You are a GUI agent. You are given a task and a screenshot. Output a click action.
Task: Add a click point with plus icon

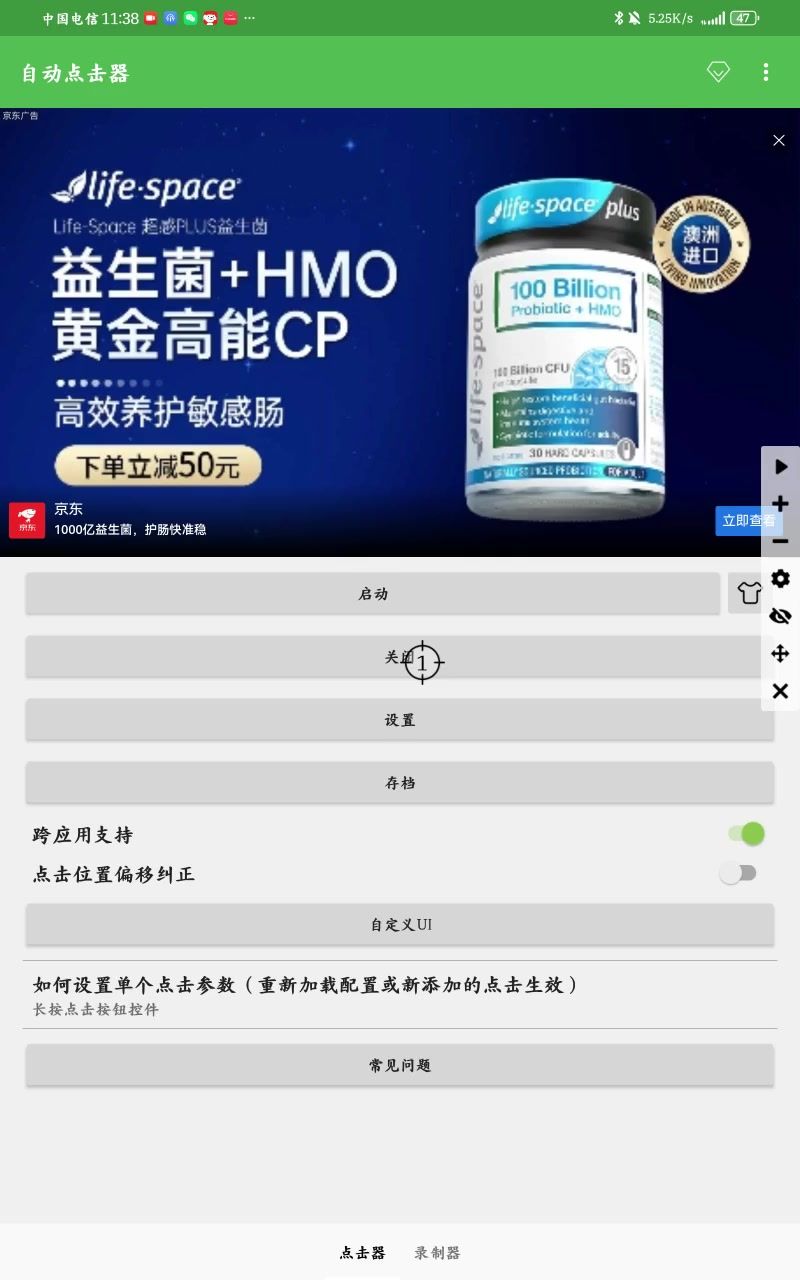[x=781, y=504]
